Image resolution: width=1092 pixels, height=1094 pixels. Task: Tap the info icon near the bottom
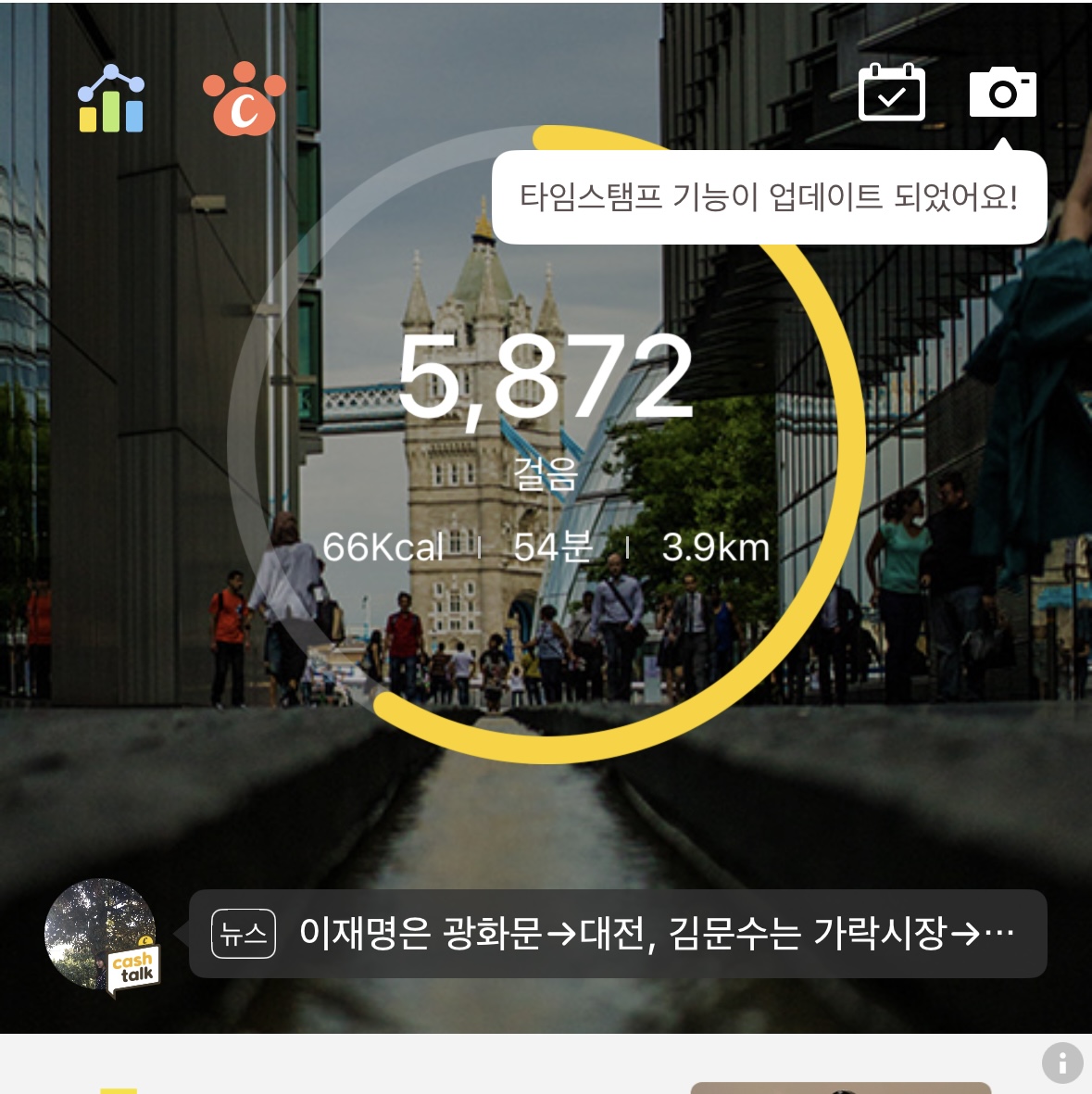[1061, 1062]
